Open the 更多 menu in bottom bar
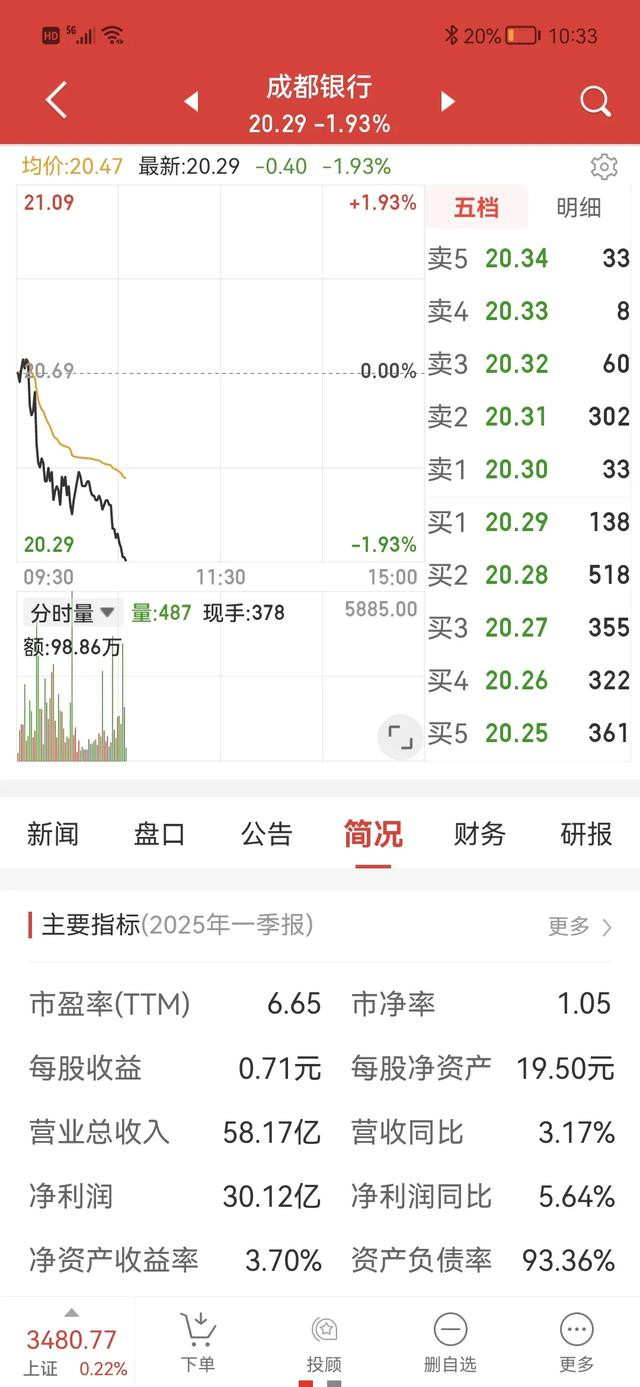640x1387 pixels. [x=577, y=1342]
